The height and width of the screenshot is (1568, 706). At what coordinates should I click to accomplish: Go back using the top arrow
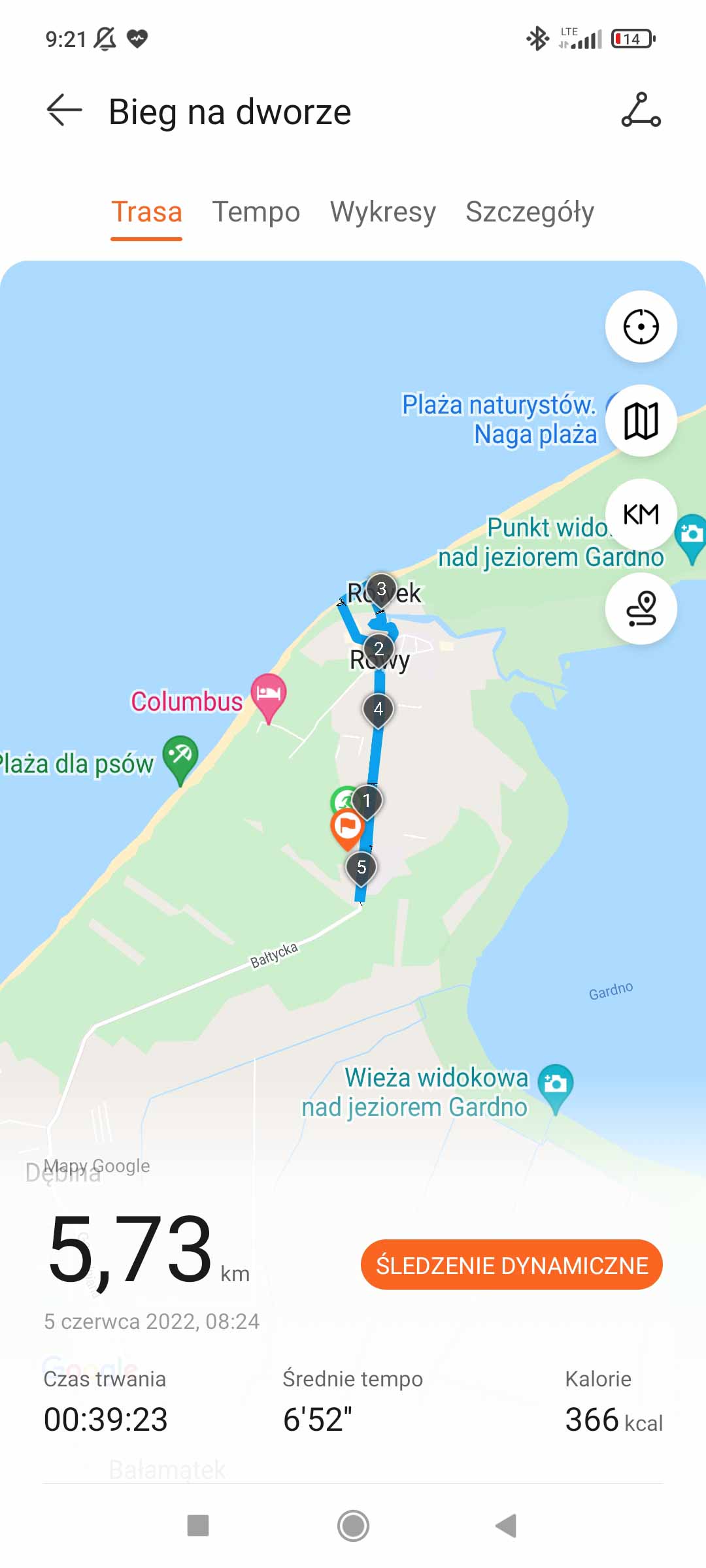point(64,110)
